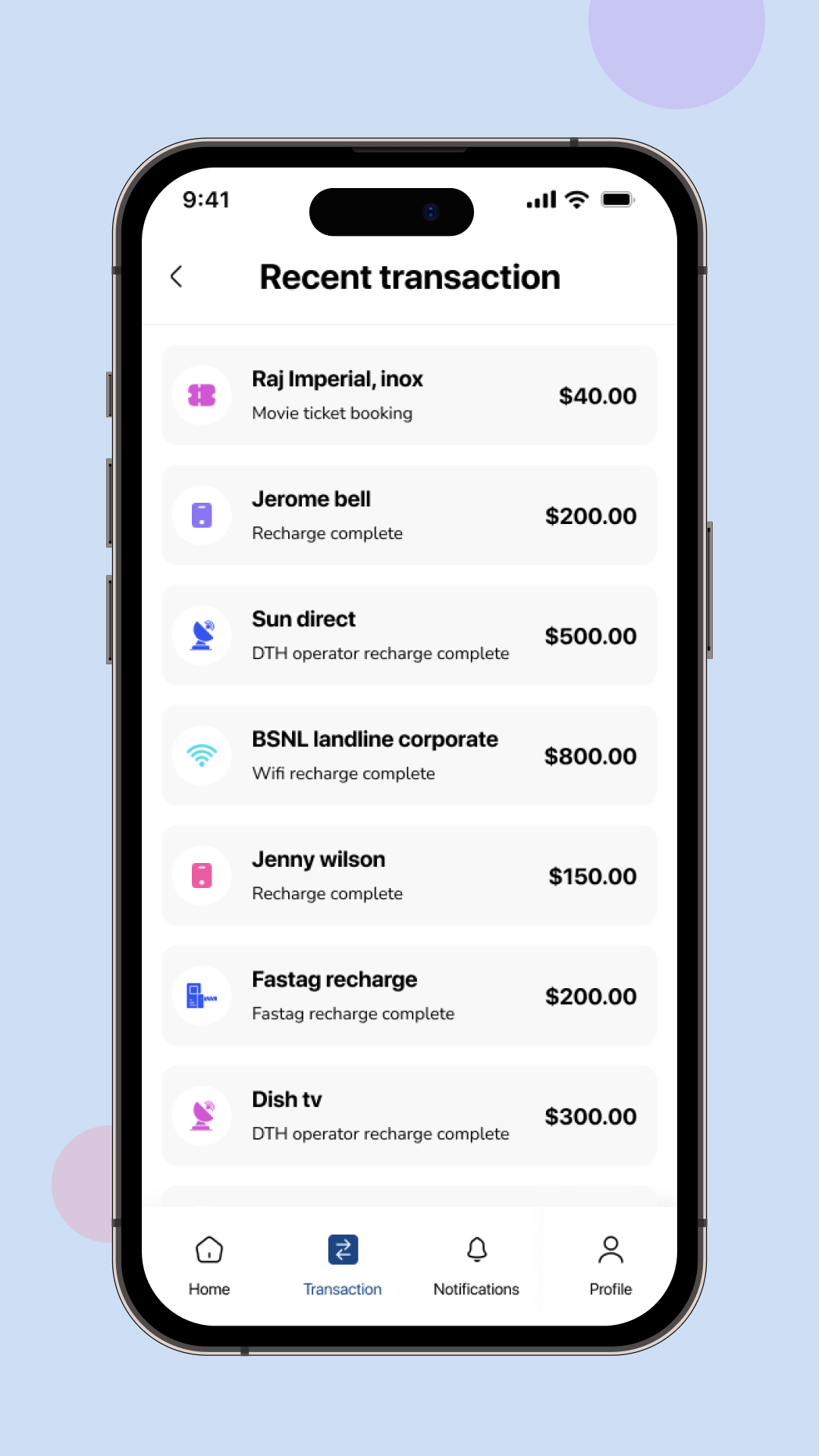
Task: Open the BSNL landline corporate transaction
Action: coord(409,755)
